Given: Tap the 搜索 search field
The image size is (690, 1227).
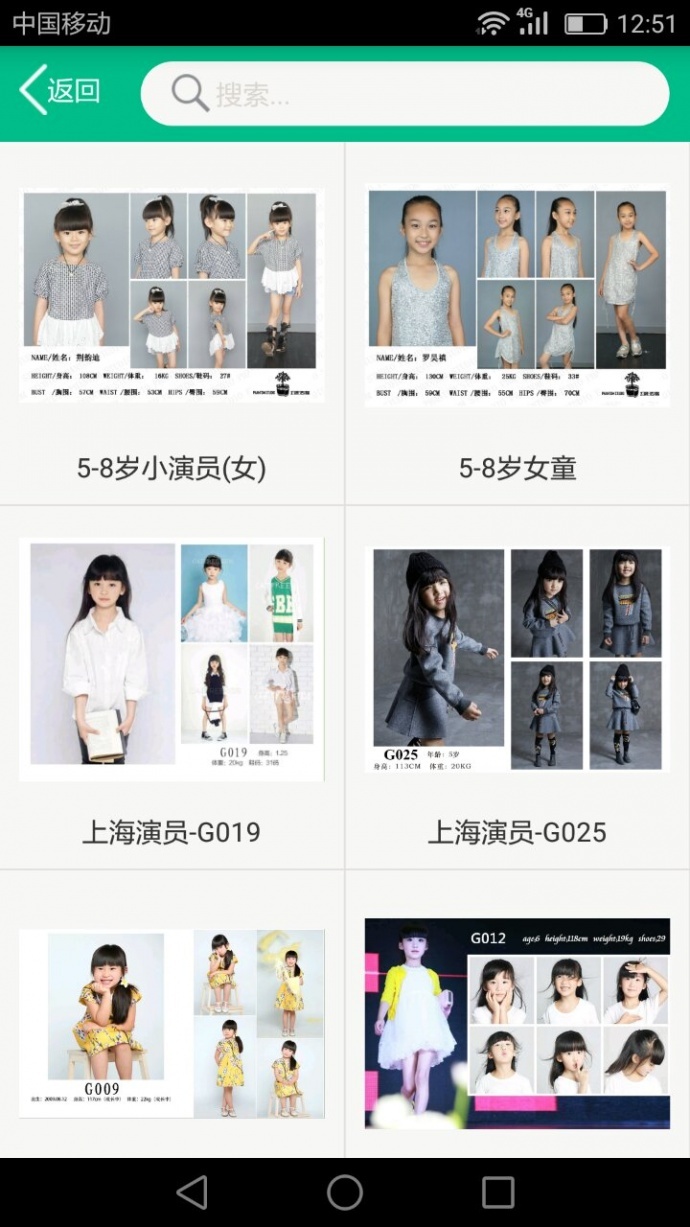Looking at the screenshot, I should coord(404,94).
